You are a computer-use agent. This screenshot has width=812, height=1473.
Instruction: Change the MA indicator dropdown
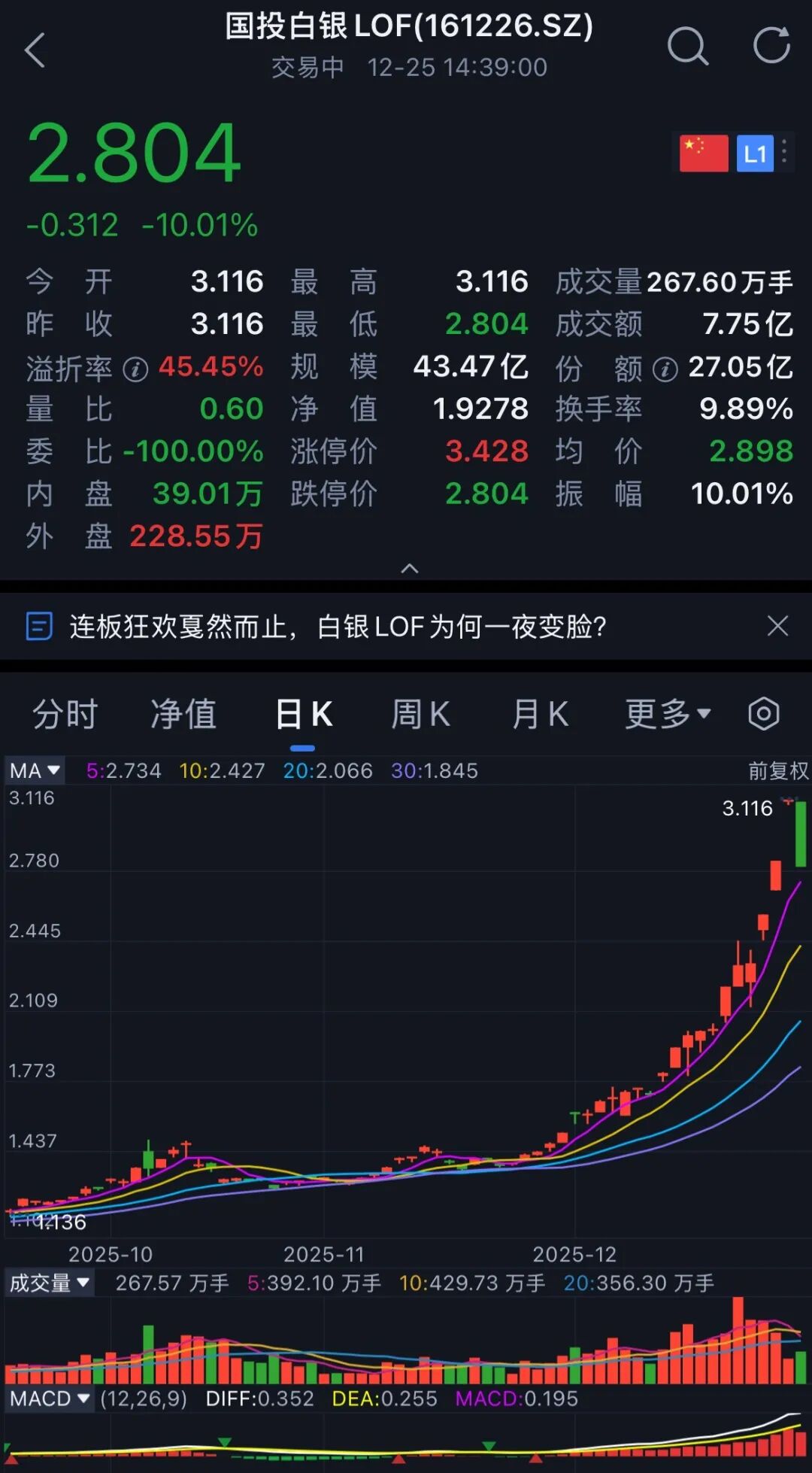click(35, 771)
